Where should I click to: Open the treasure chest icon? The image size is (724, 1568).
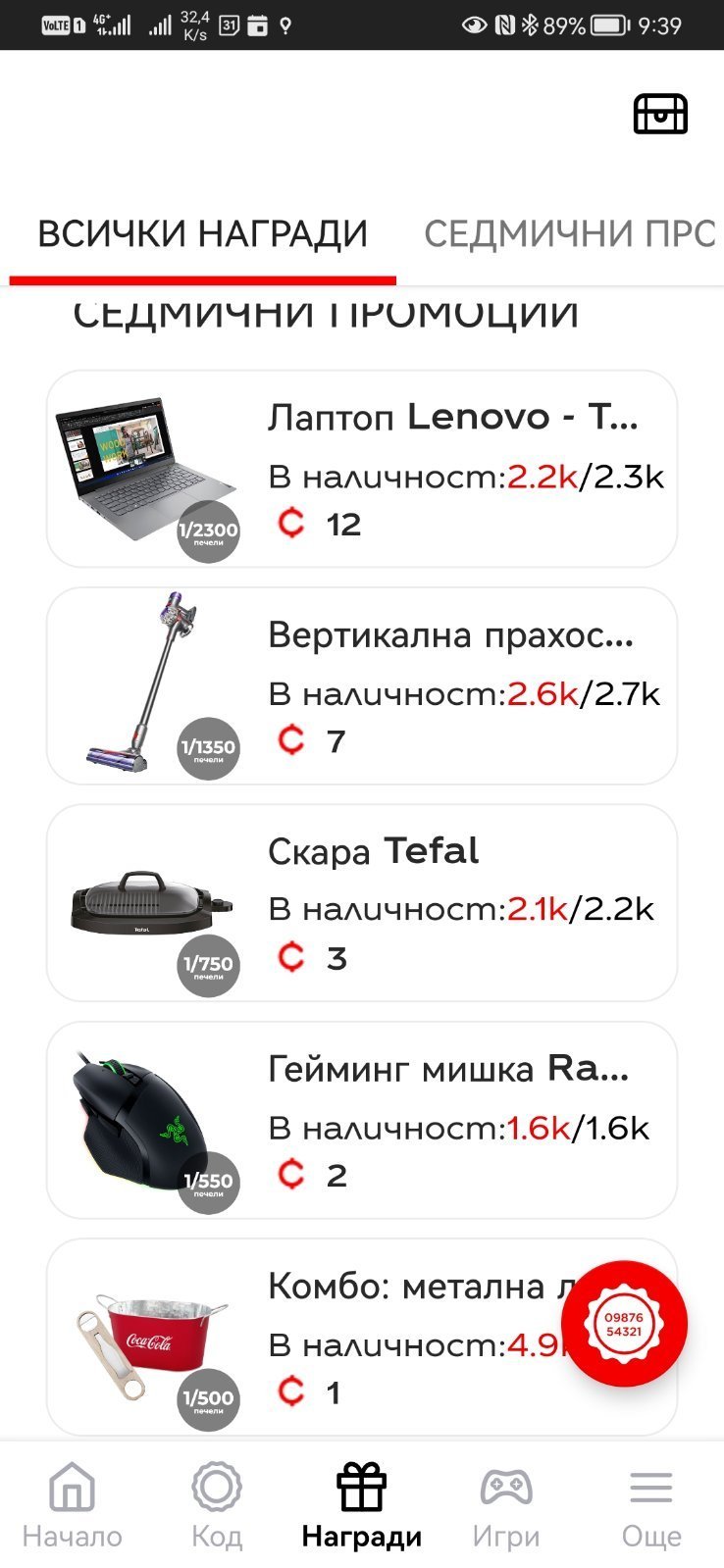(659, 114)
